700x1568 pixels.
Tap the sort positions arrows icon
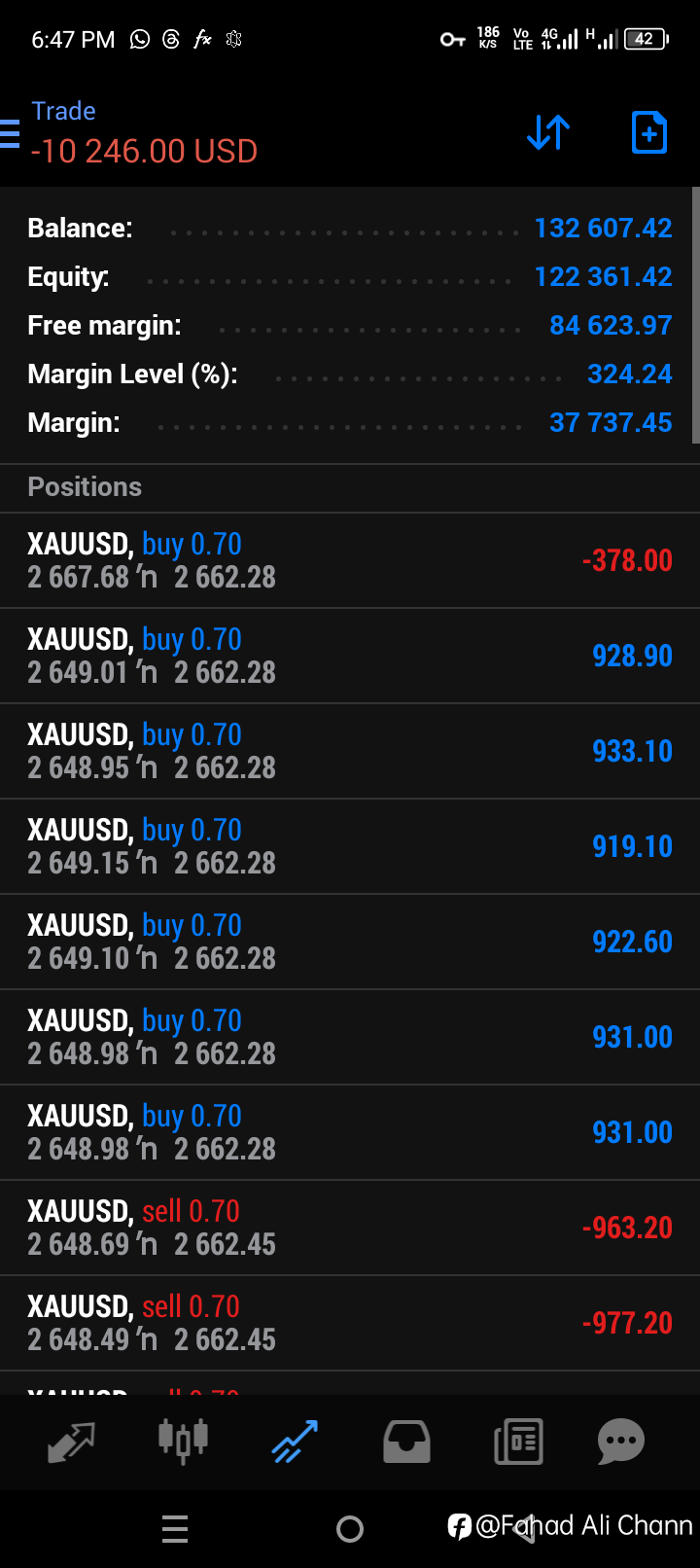tap(548, 132)
